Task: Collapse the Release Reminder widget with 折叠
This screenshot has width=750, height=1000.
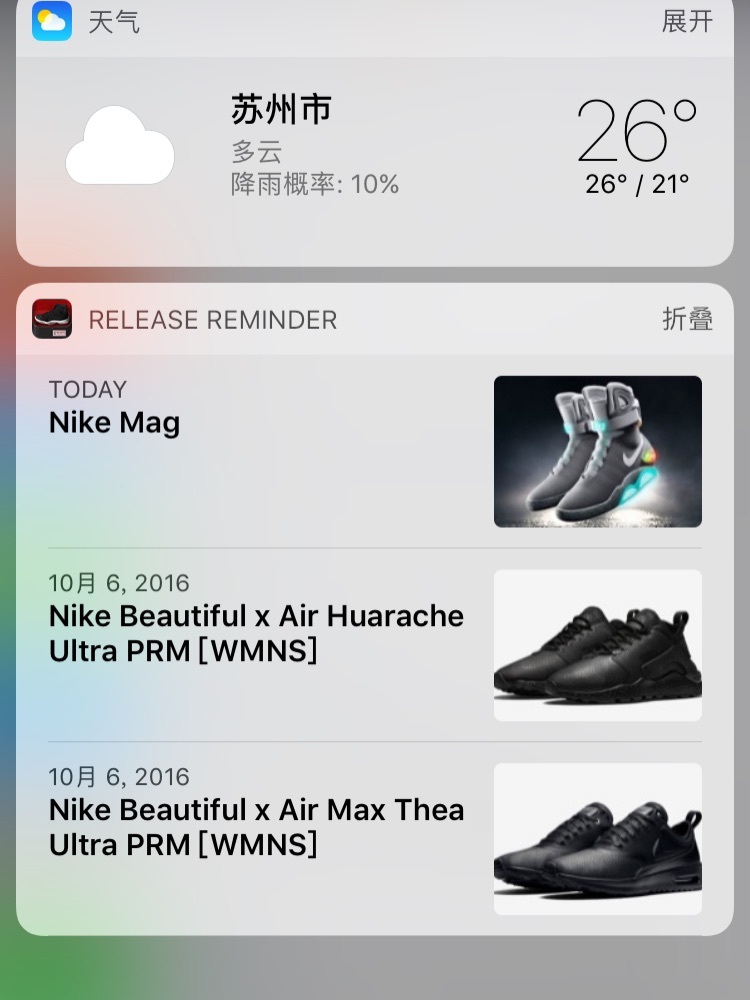Action: pos(687,319)
